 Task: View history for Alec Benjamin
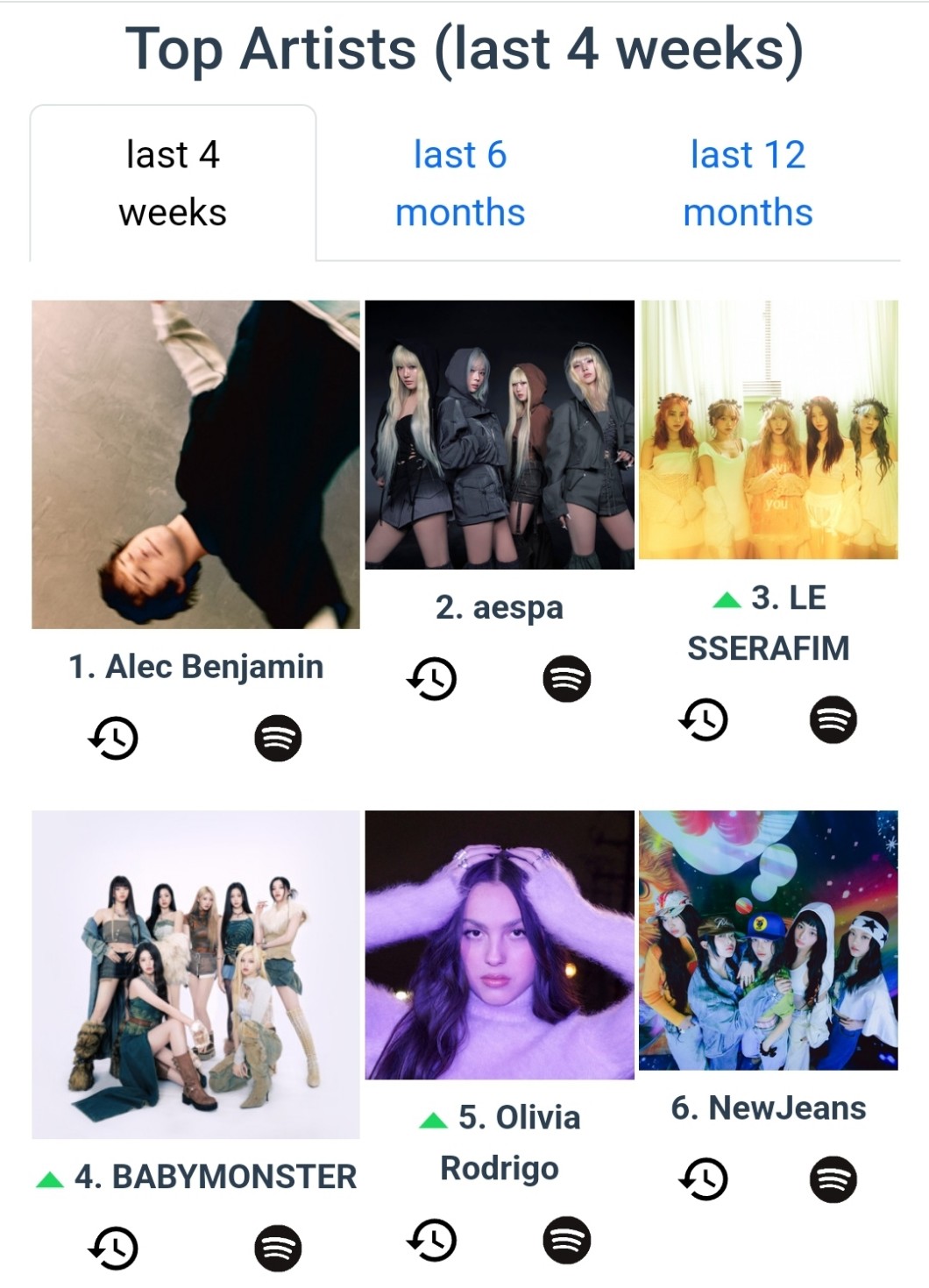114,738
